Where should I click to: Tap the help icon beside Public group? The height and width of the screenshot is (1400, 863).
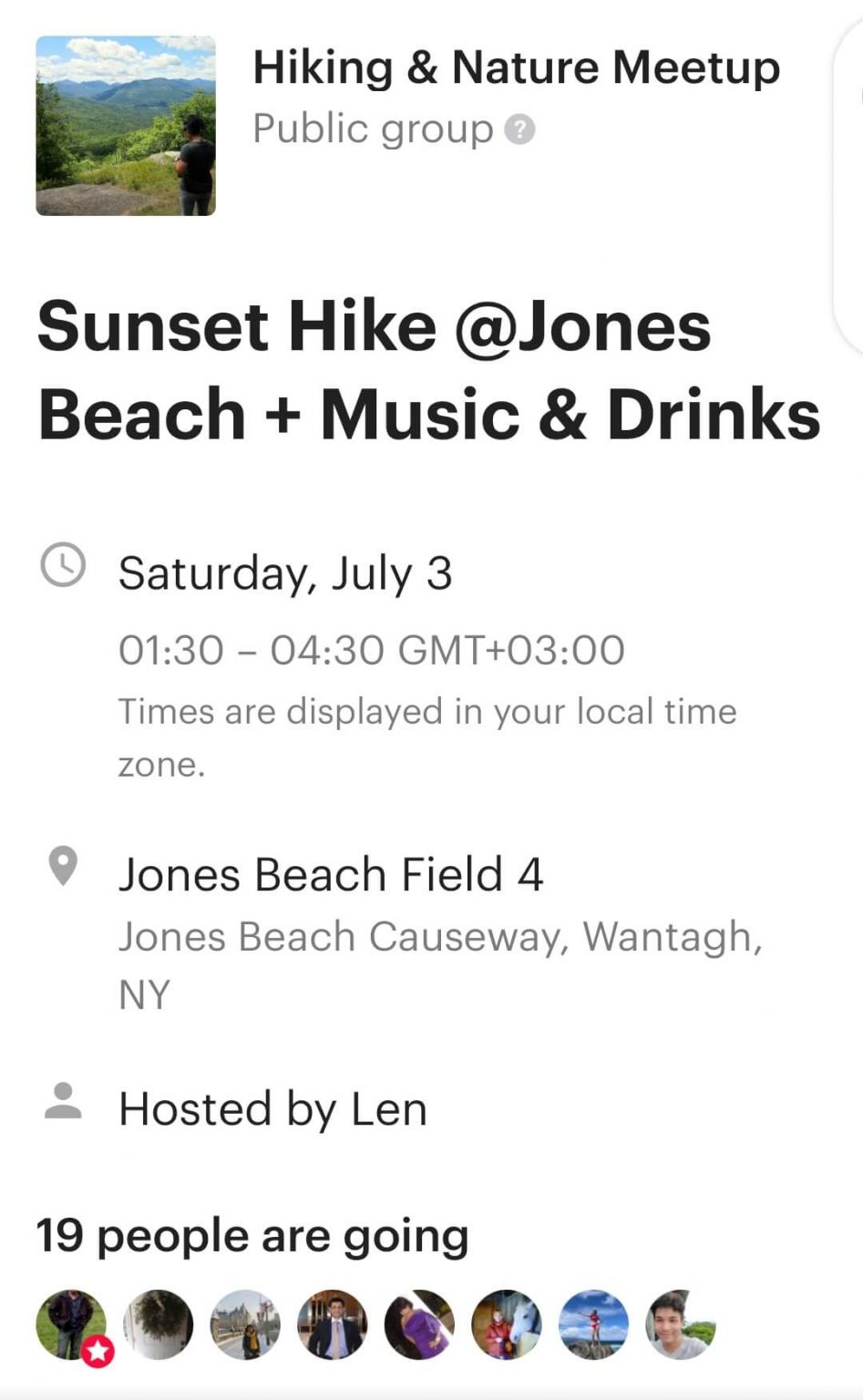point(519,129)
